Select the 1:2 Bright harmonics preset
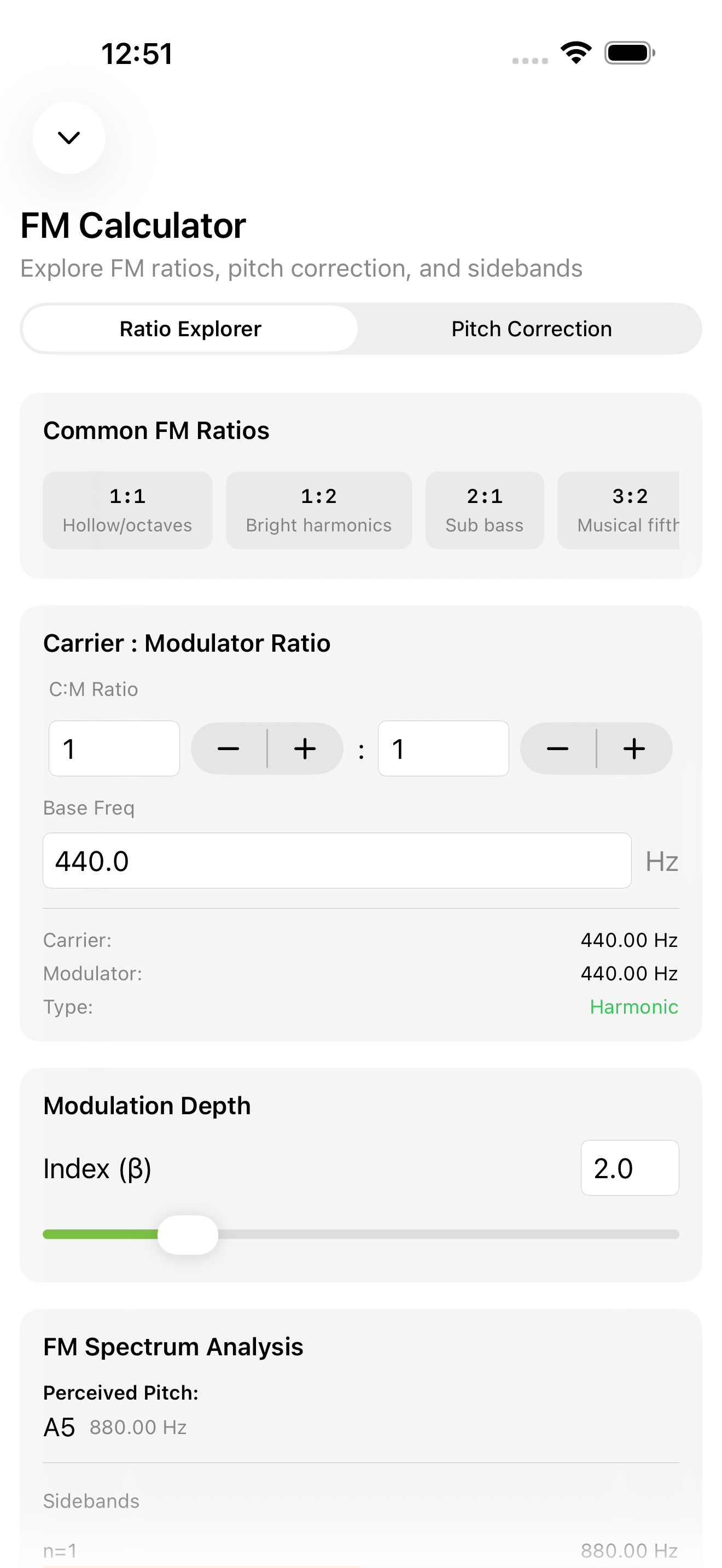 point(318,510)
